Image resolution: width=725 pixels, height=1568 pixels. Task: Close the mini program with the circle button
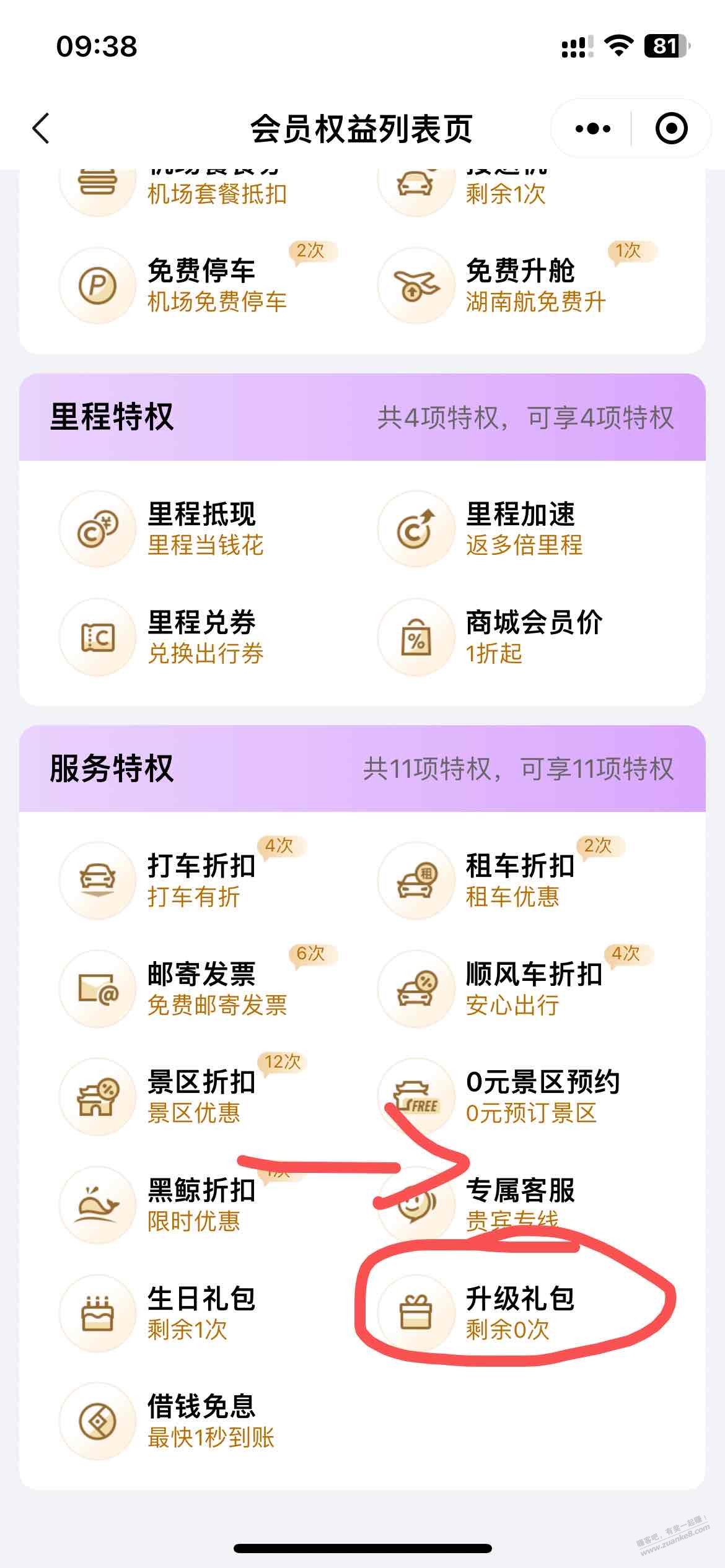[x=671, y=129]
